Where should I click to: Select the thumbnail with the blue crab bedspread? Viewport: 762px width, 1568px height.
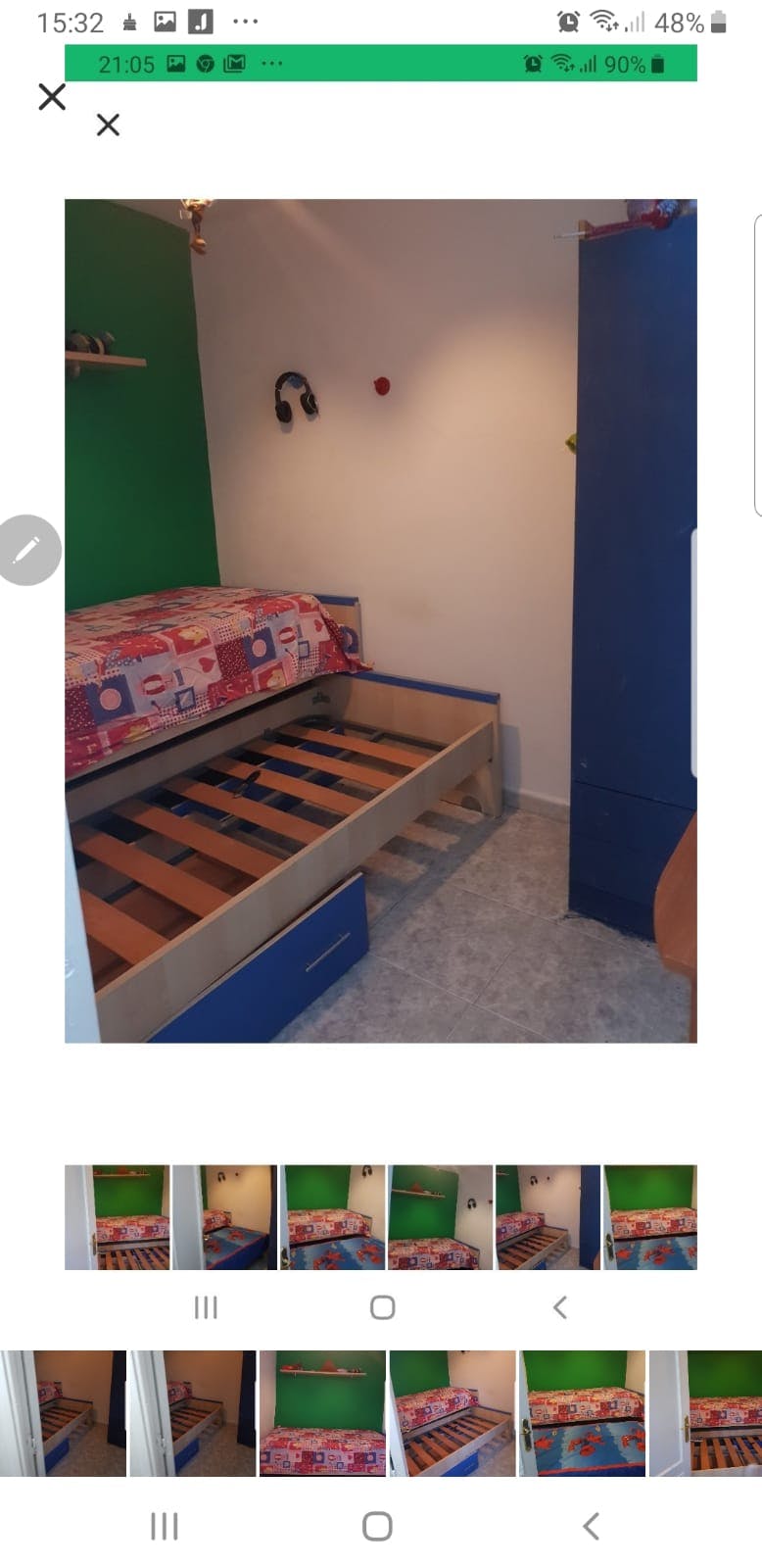coord(582,1412)
